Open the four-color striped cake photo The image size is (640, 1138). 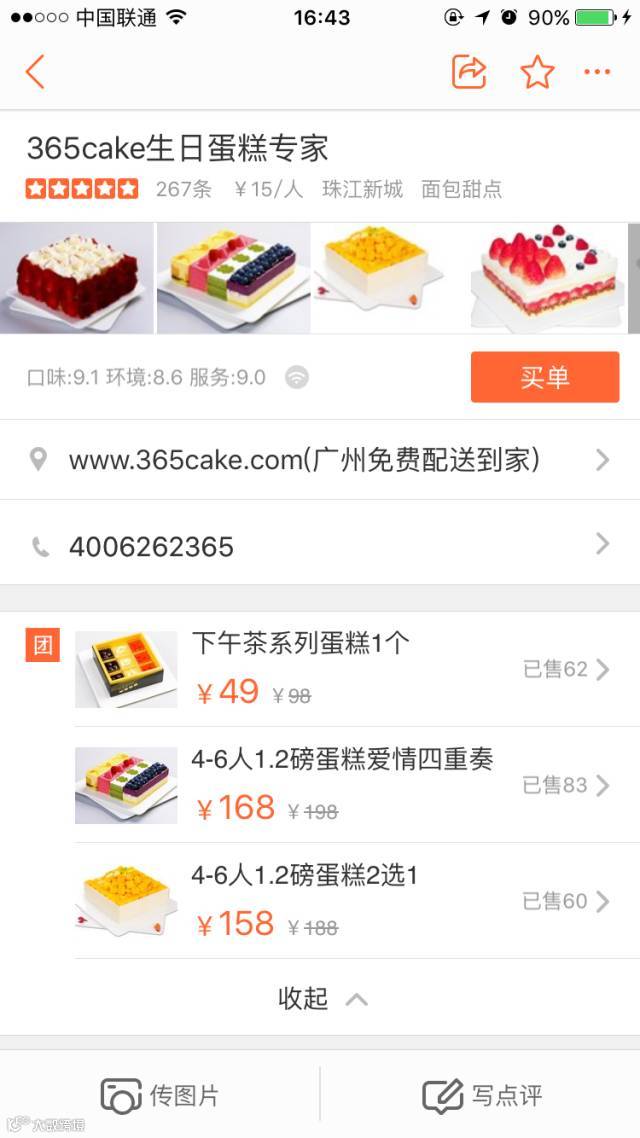[x=233, y=278]
